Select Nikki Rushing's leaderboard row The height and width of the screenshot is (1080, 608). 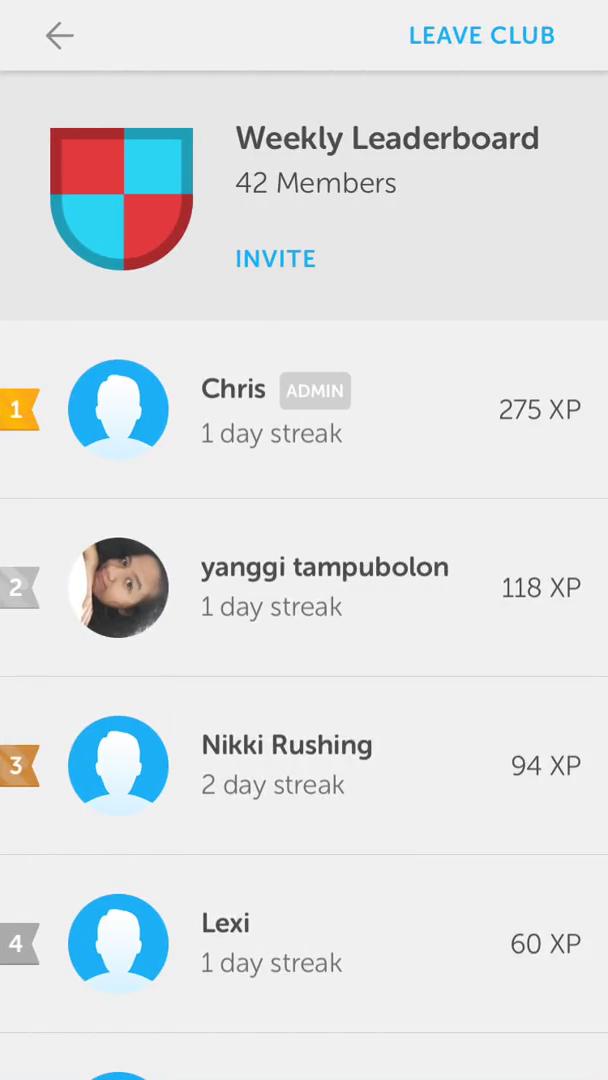point(304,765)
